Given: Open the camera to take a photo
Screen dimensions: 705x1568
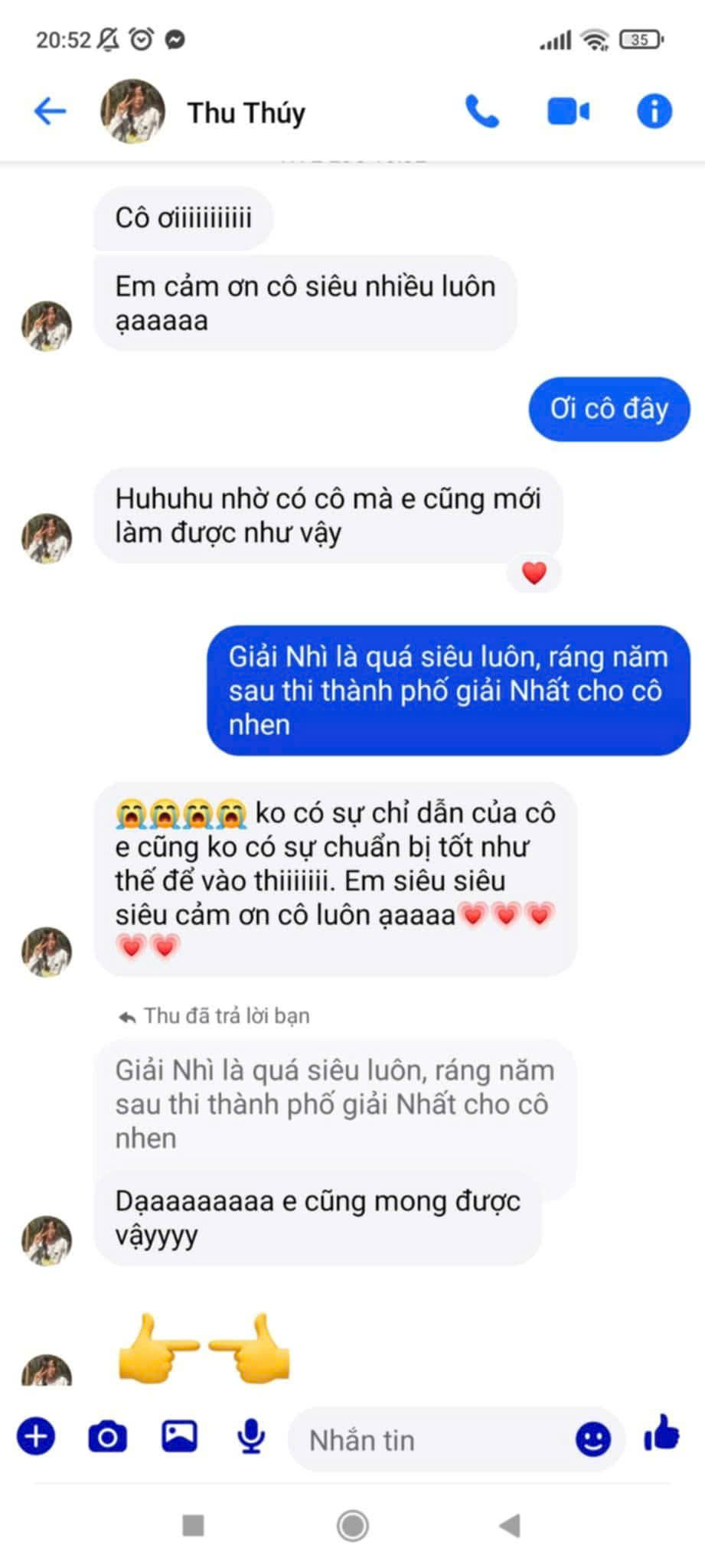Looking at the screenshot, I should [x=107, y=1436].
